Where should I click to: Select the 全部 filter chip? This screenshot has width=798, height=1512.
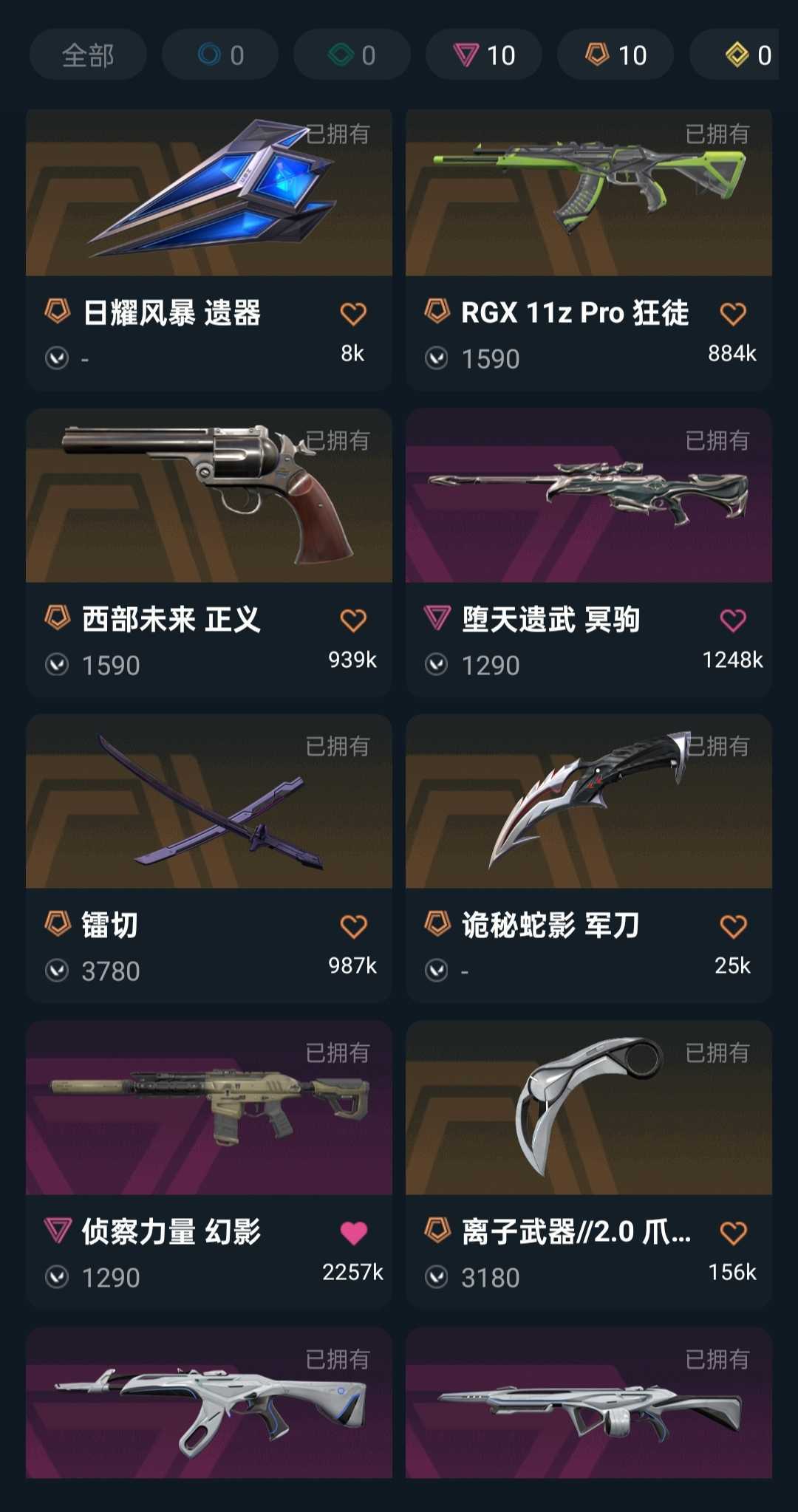tap(89, 55)
